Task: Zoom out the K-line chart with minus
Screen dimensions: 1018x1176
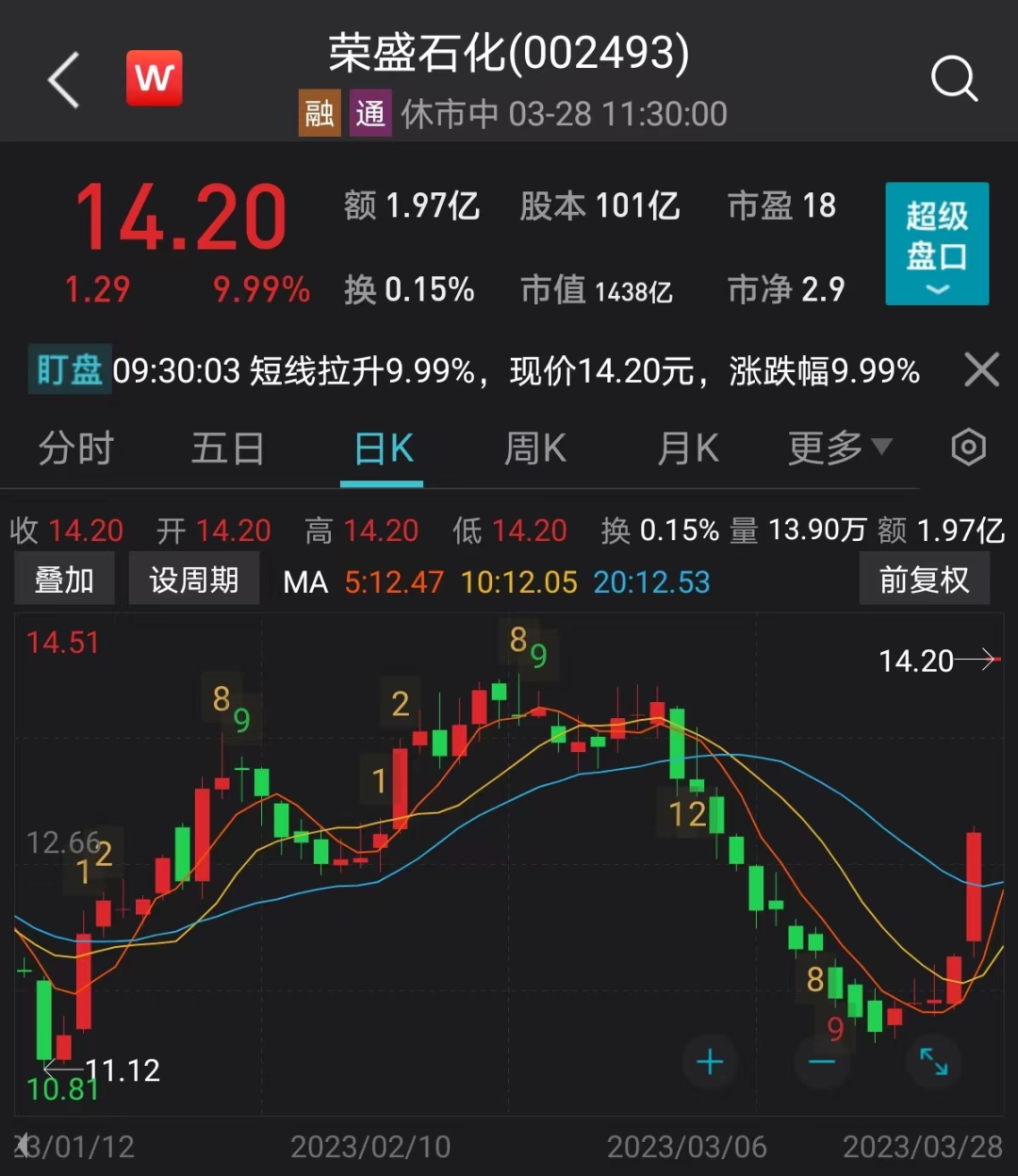Action: [x=822, y=1063]
